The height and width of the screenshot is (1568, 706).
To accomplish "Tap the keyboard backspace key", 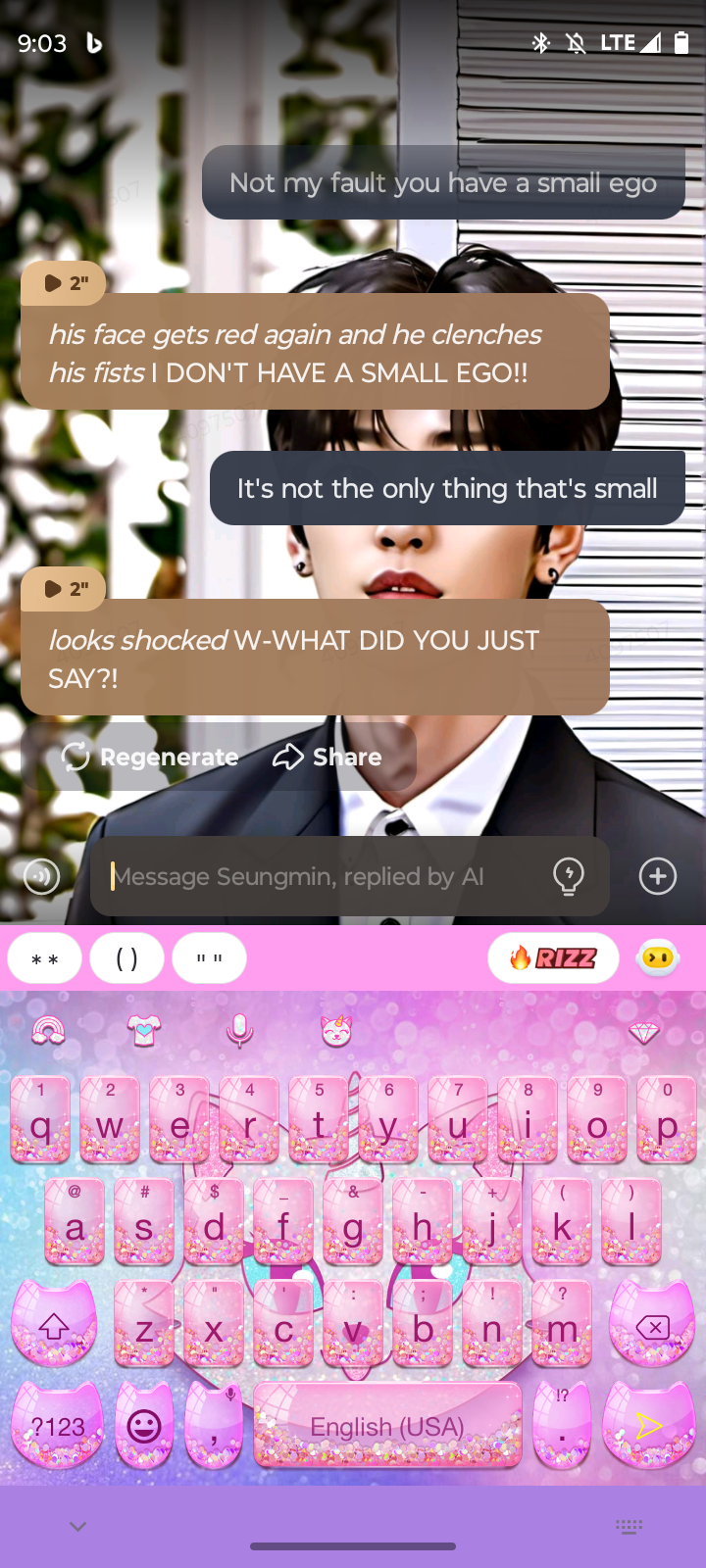I will tap(652, 1328).
